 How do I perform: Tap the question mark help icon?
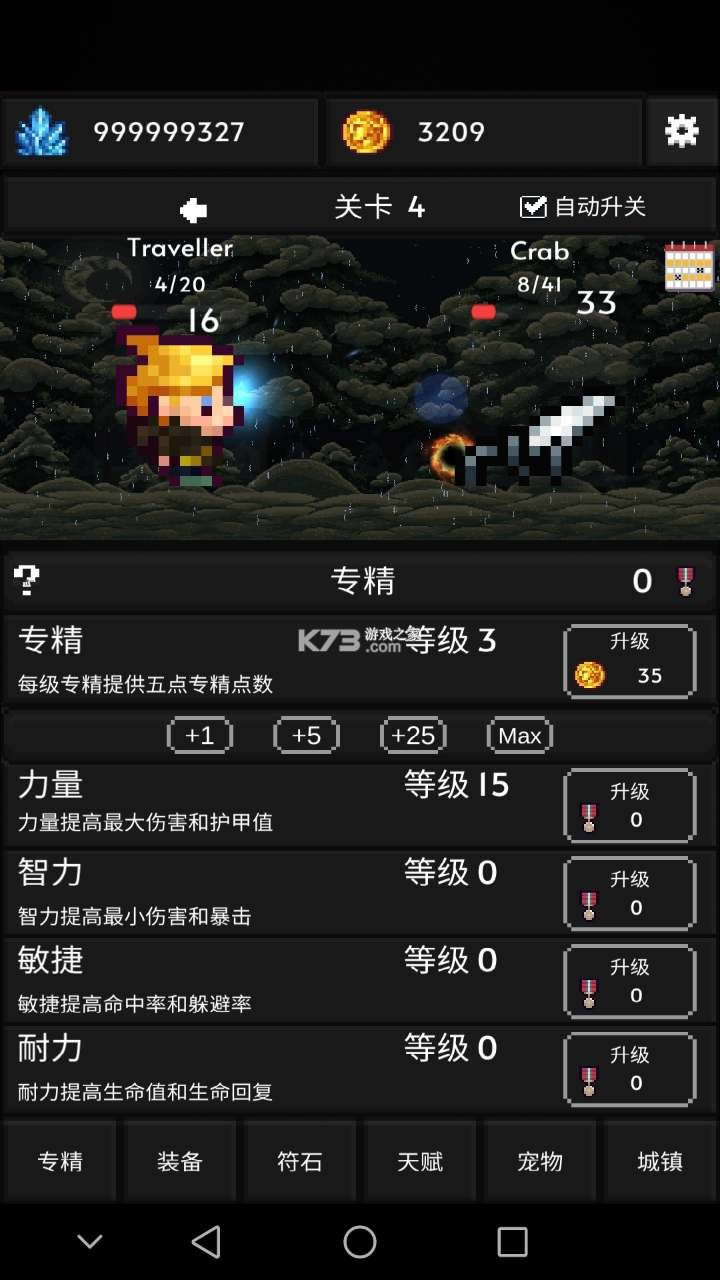tap(28, 580)
